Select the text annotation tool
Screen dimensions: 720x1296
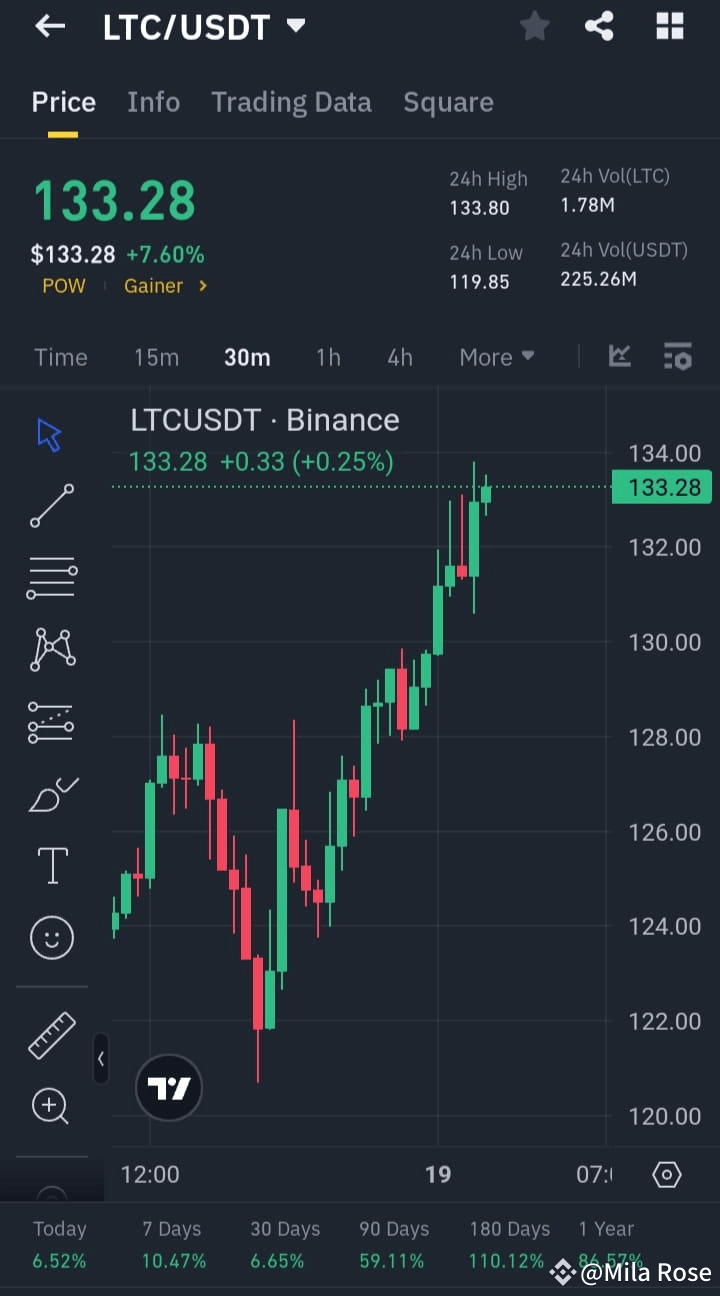(x=50, y=865)
